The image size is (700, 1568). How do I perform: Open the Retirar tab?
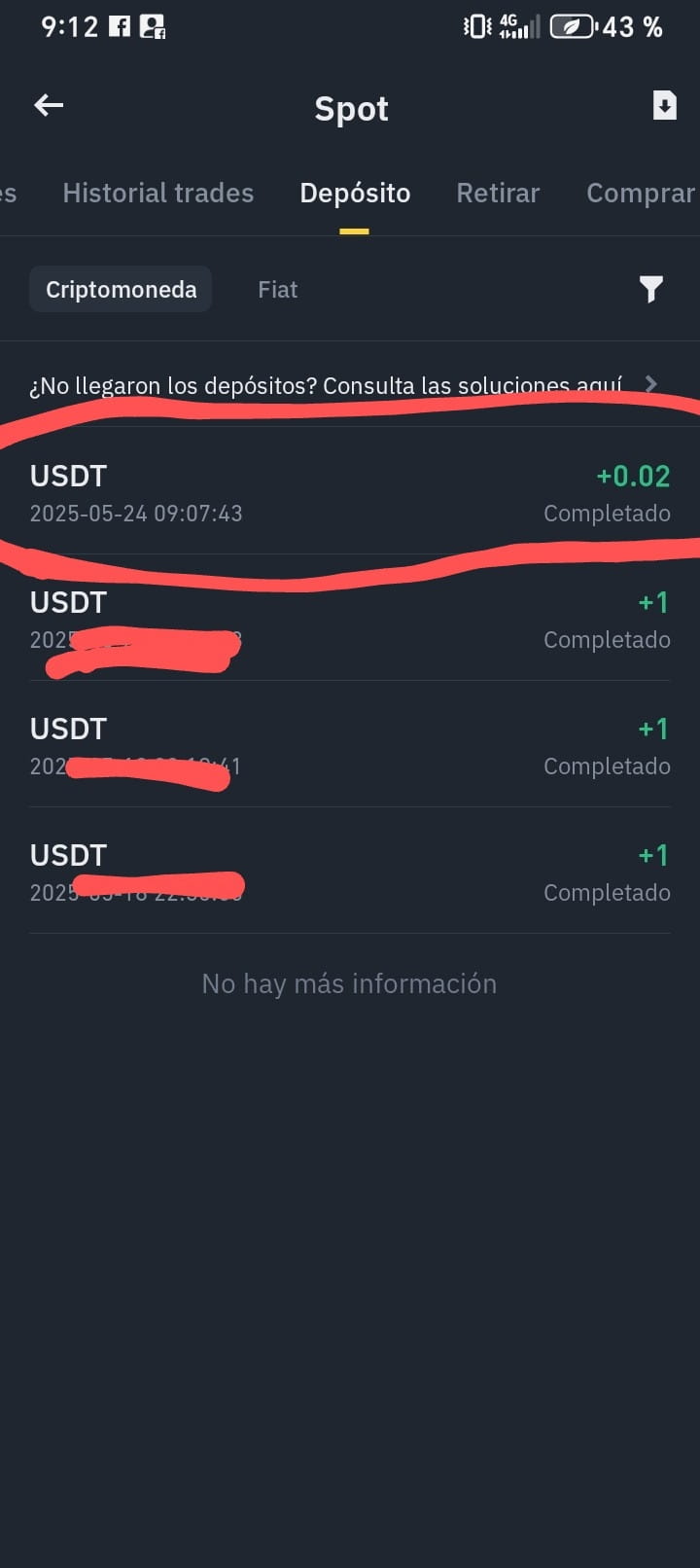[x=498, y=193]
